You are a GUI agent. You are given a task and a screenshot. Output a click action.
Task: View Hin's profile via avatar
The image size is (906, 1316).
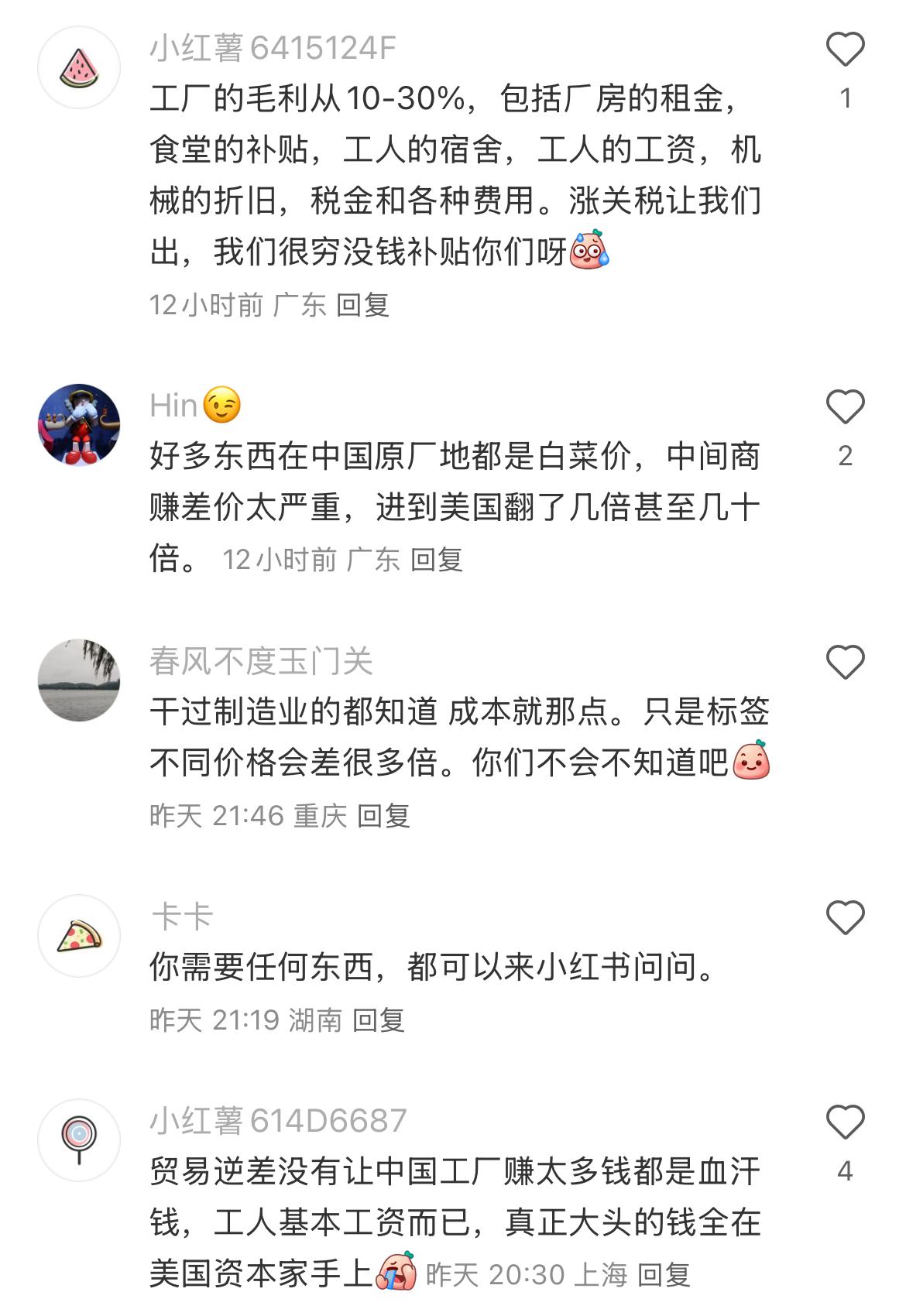79,425
